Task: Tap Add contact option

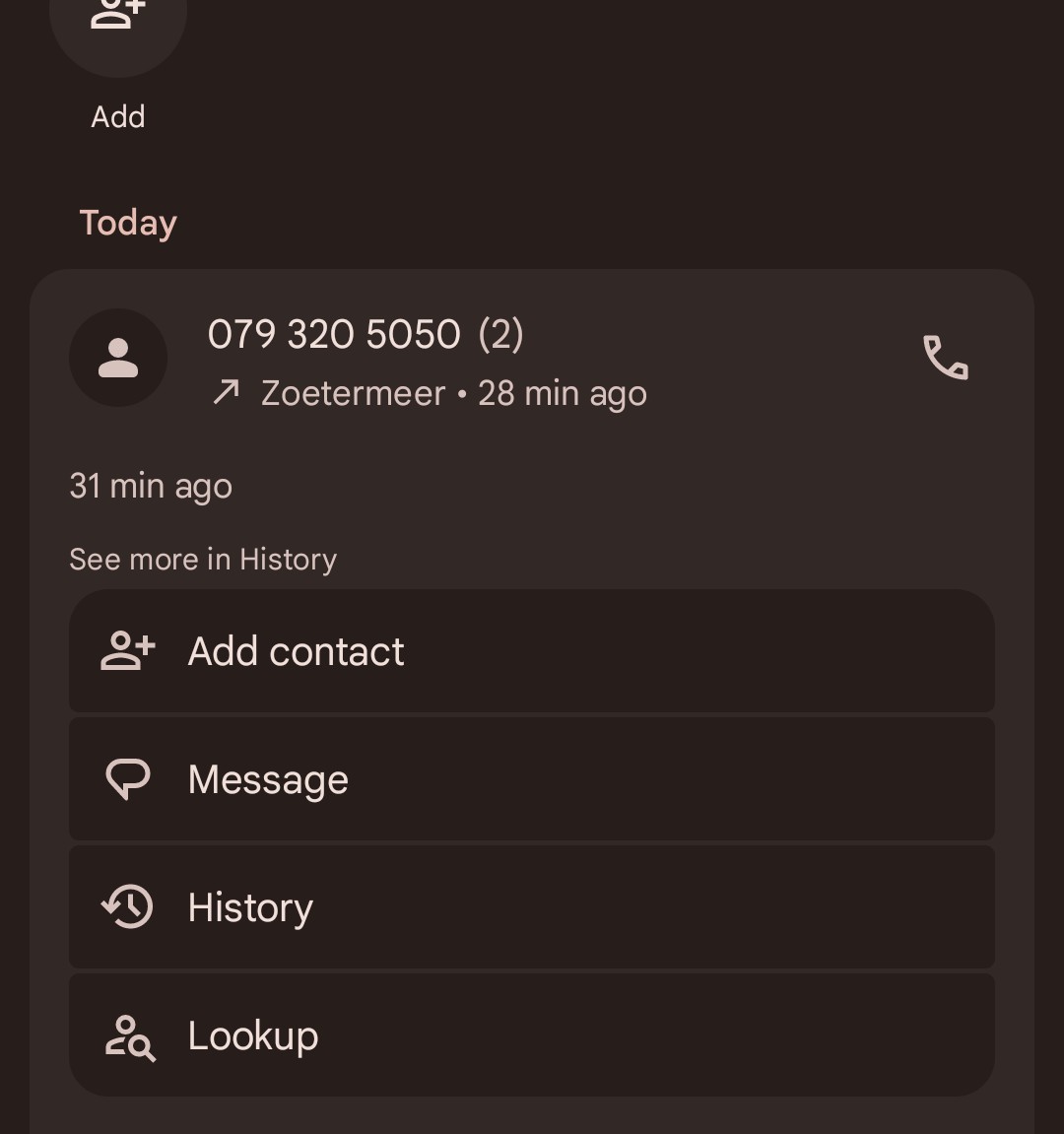Action: pyautogui.click(x=531, y=651)
